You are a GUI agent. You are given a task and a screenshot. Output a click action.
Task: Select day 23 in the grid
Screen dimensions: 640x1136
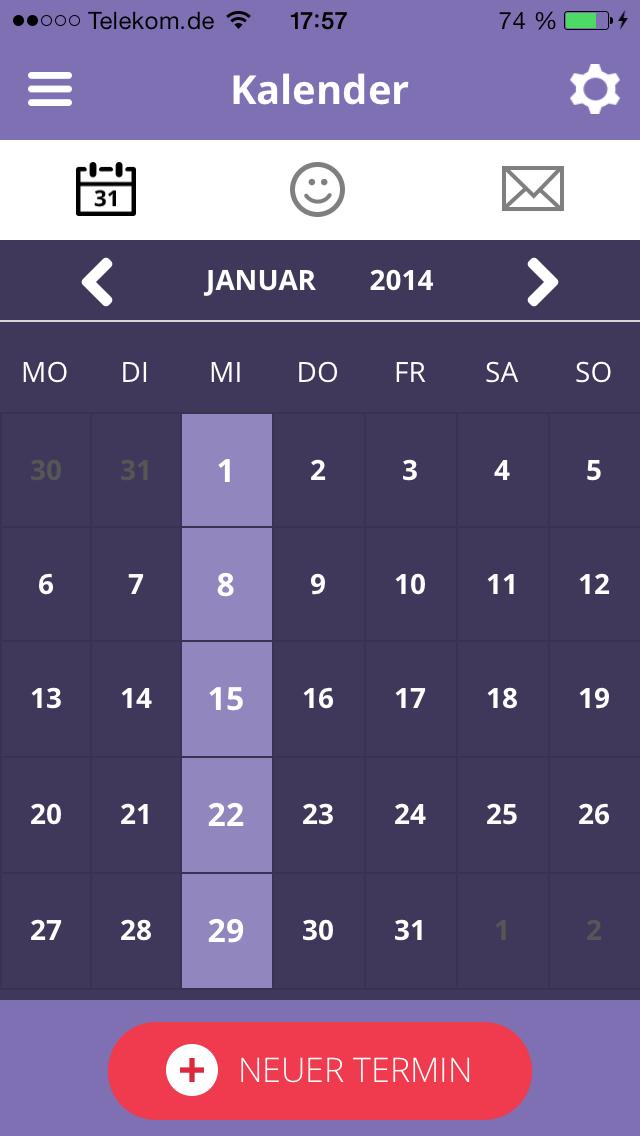point(318,814)
